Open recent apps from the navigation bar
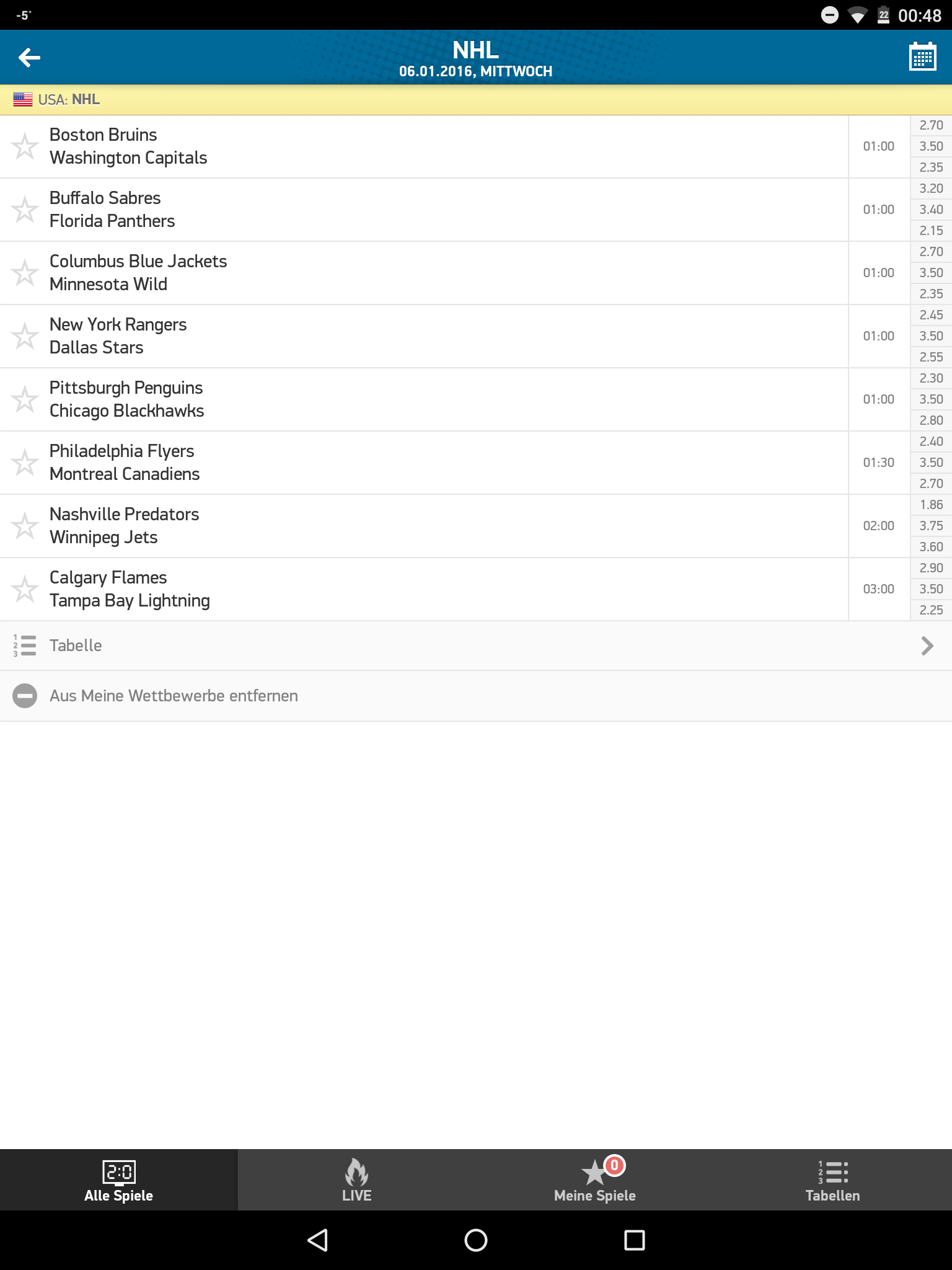Screen dimensions: 952x1270 point(634,1240)
